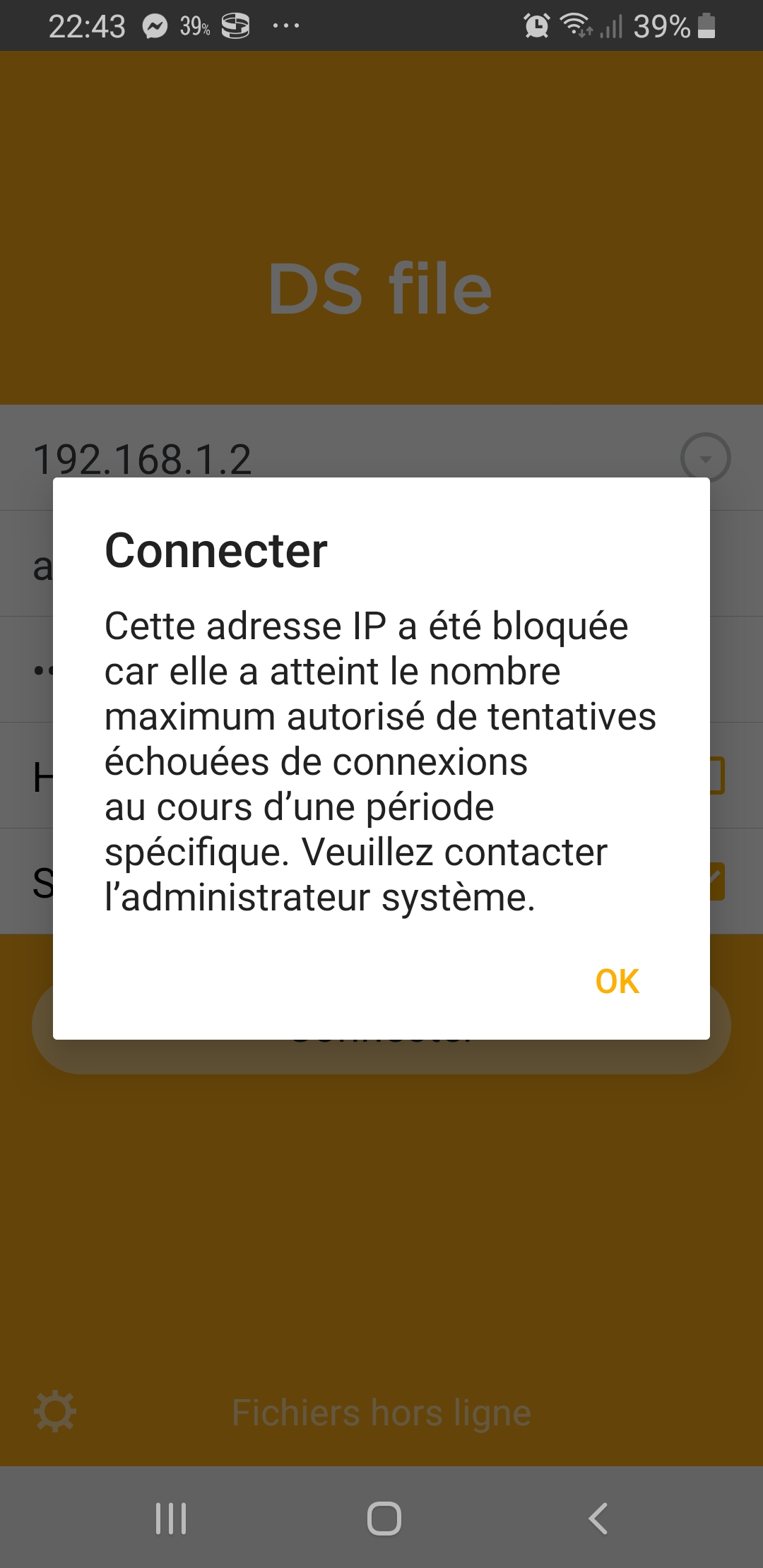
Task: Go to the home screen
Action: pyautogui.click(x=384, y=1518)
